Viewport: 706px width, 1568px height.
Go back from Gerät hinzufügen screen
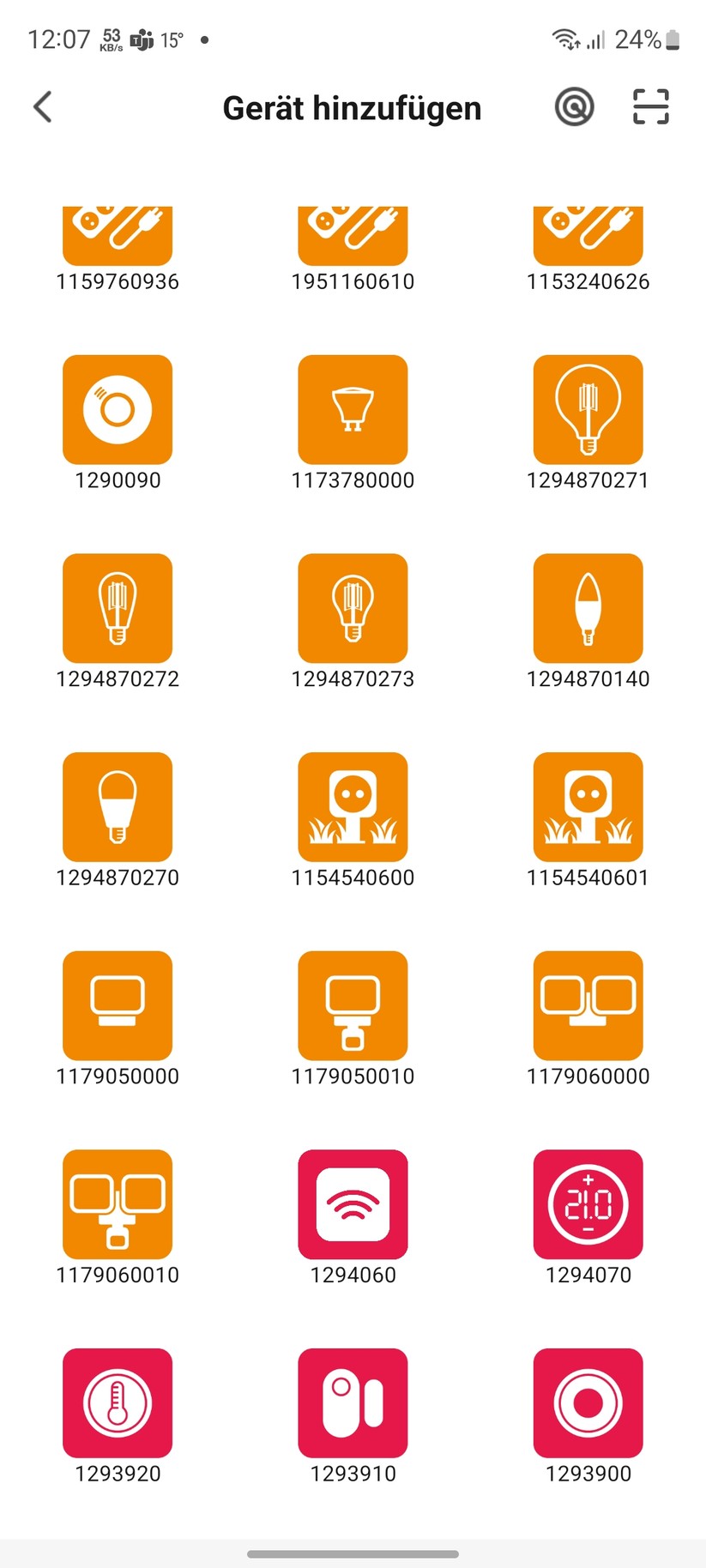[41, 106]
